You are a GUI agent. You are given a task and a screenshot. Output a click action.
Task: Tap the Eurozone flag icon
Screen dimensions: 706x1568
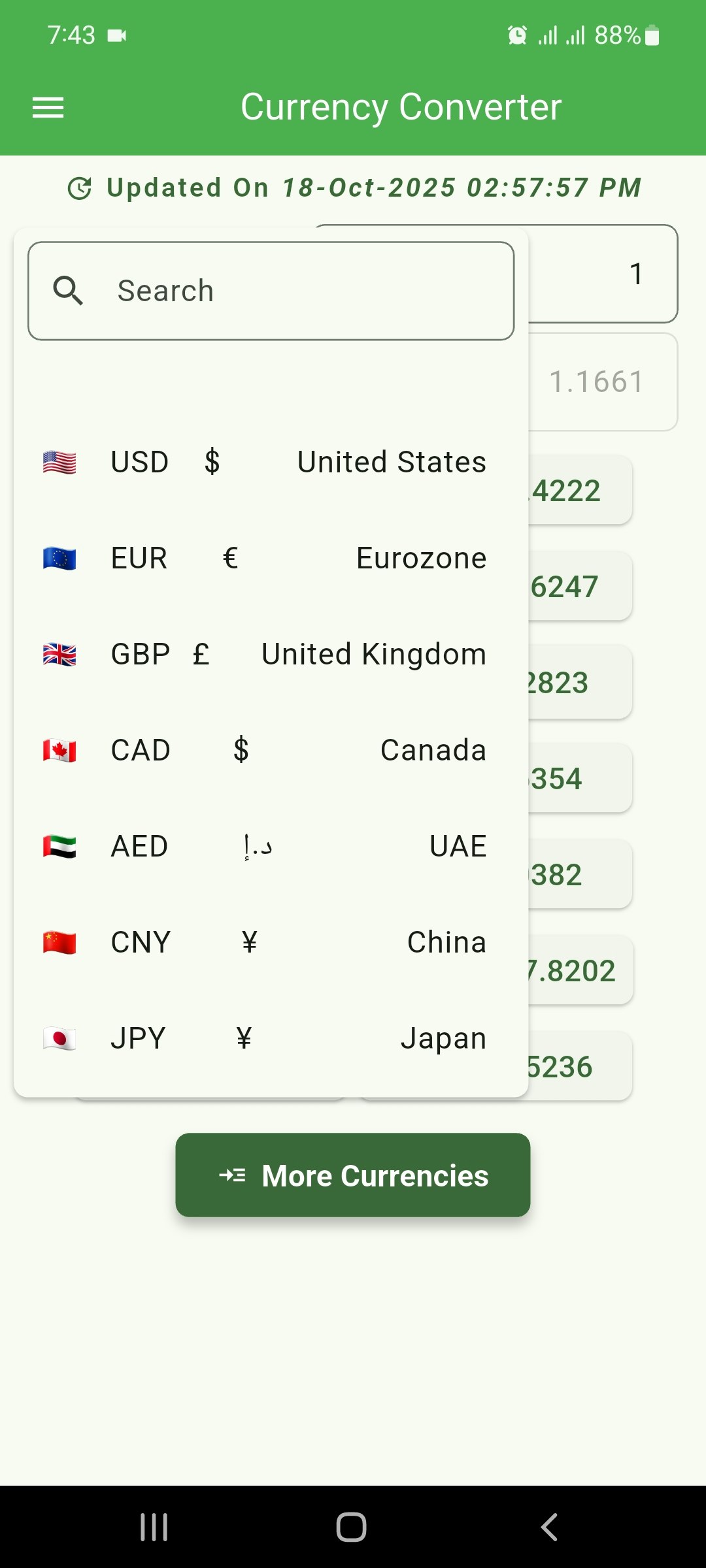[59, 558]
